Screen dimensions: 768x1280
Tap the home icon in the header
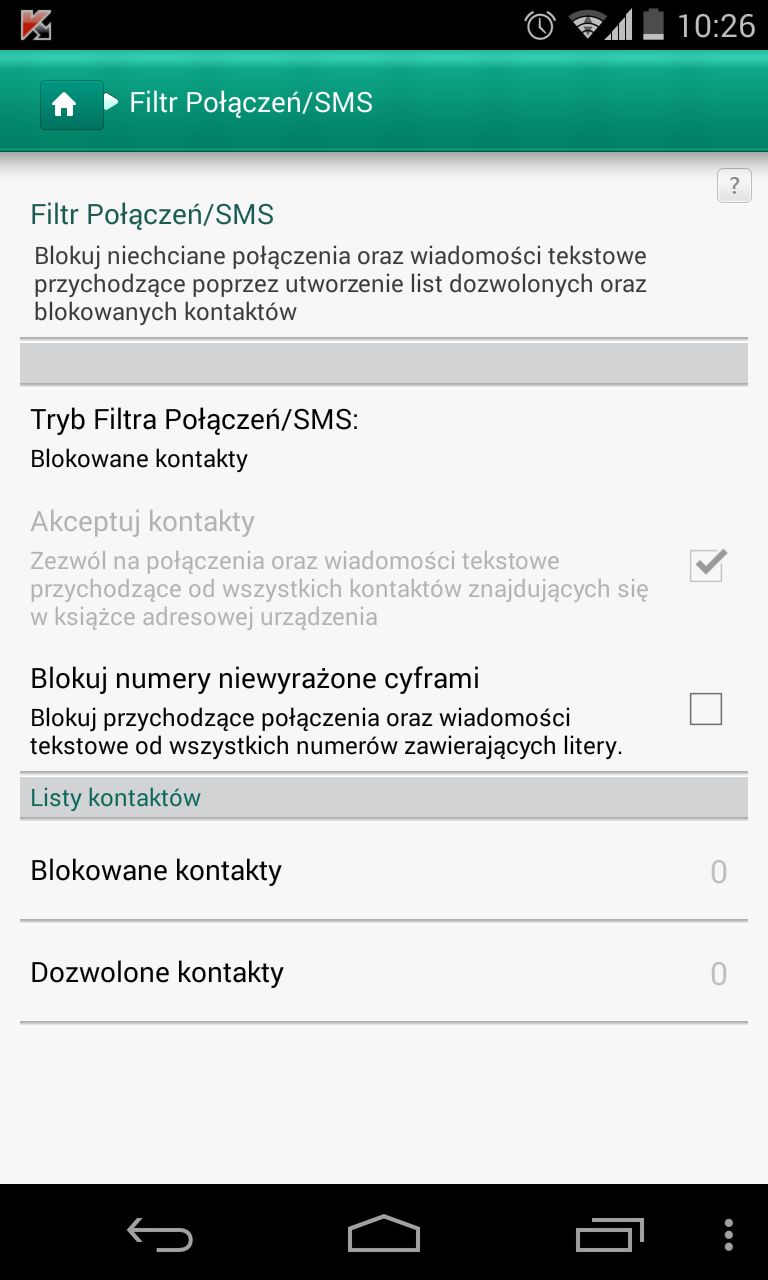coord(71,104)
